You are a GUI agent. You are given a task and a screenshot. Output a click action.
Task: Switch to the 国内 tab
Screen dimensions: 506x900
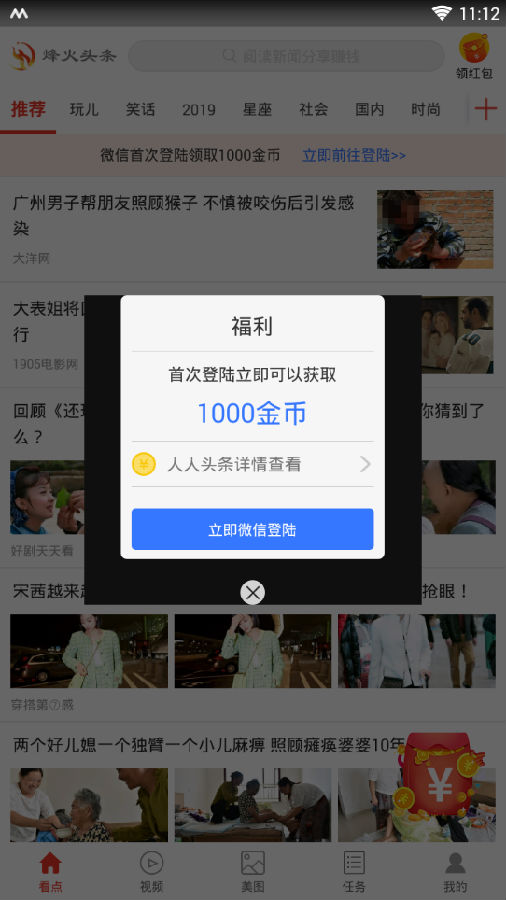[x=369, y=109]
